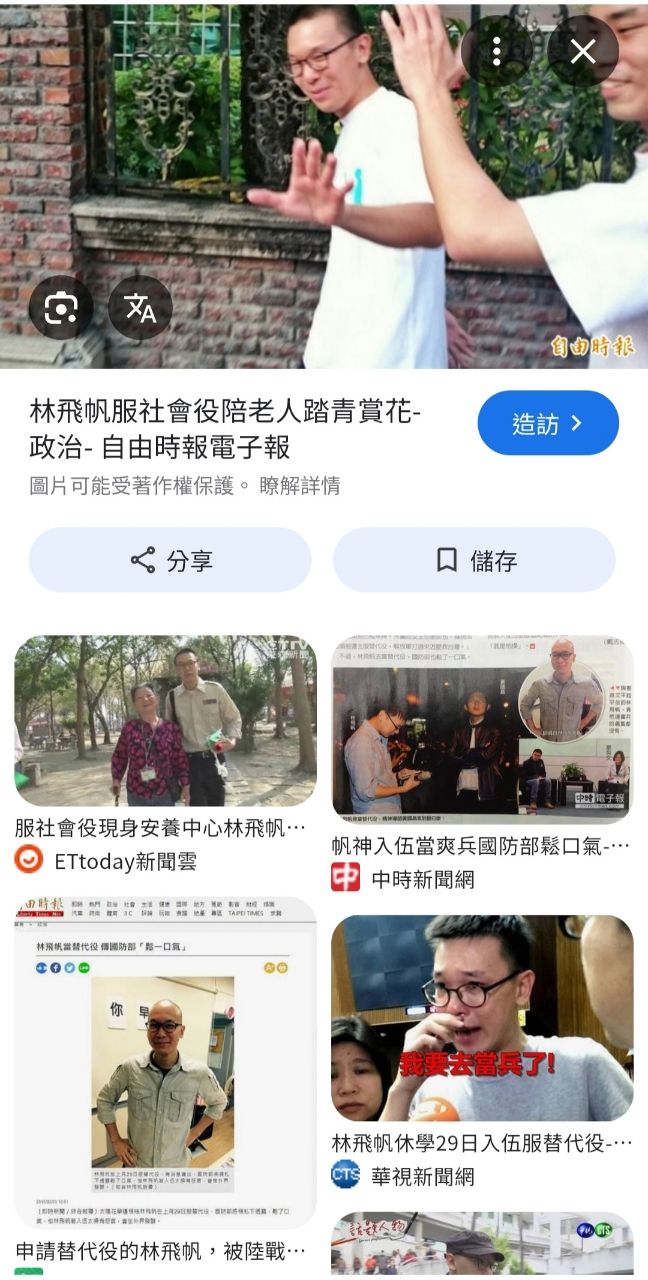Image resolution: width=648 pixels, height=1280 pixels.
Task: Translate text in the image
Action: (x=140, y=307)
